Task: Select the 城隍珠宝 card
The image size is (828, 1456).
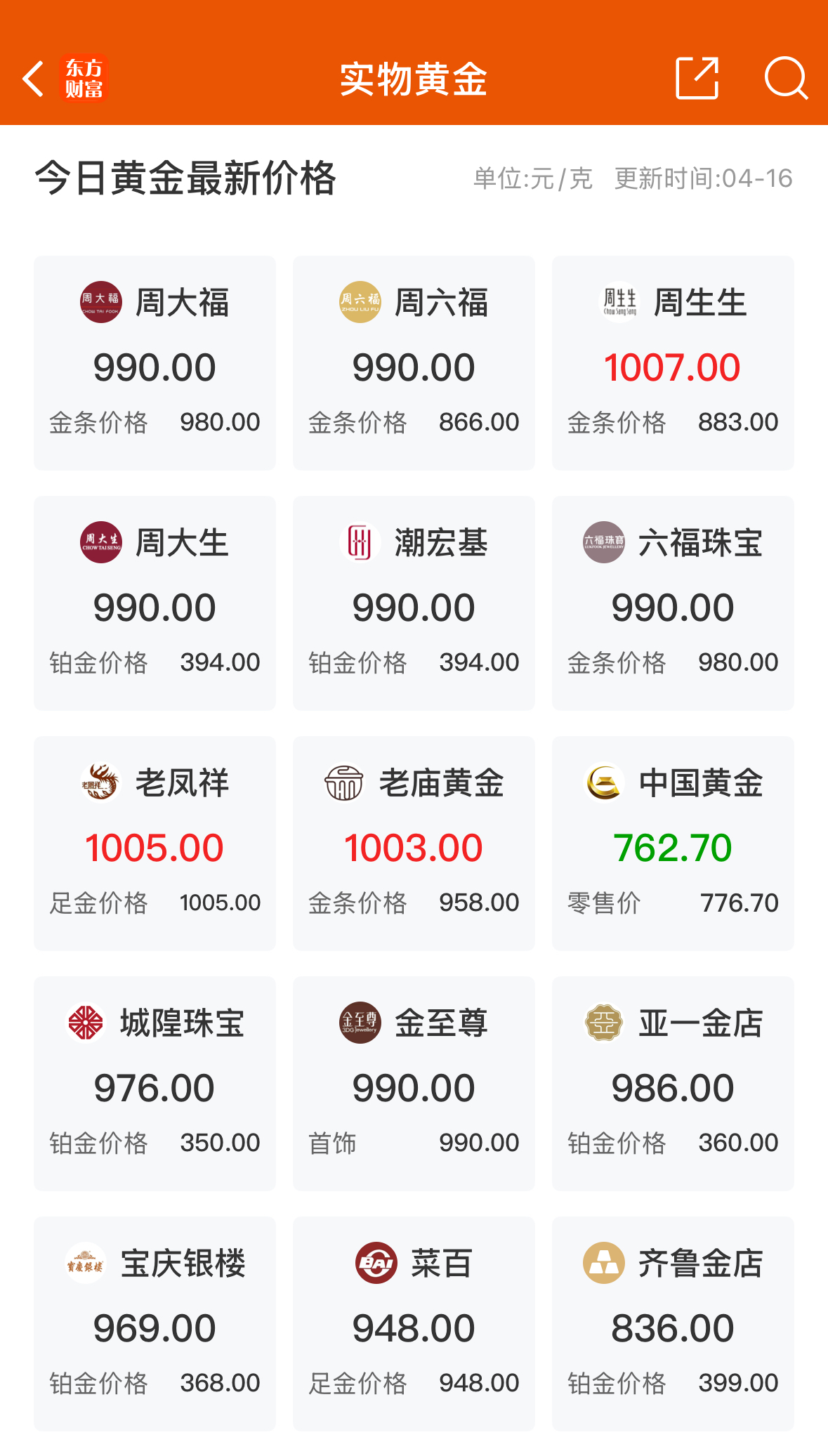Action: pyautogui.click(x=155, y=1084)
